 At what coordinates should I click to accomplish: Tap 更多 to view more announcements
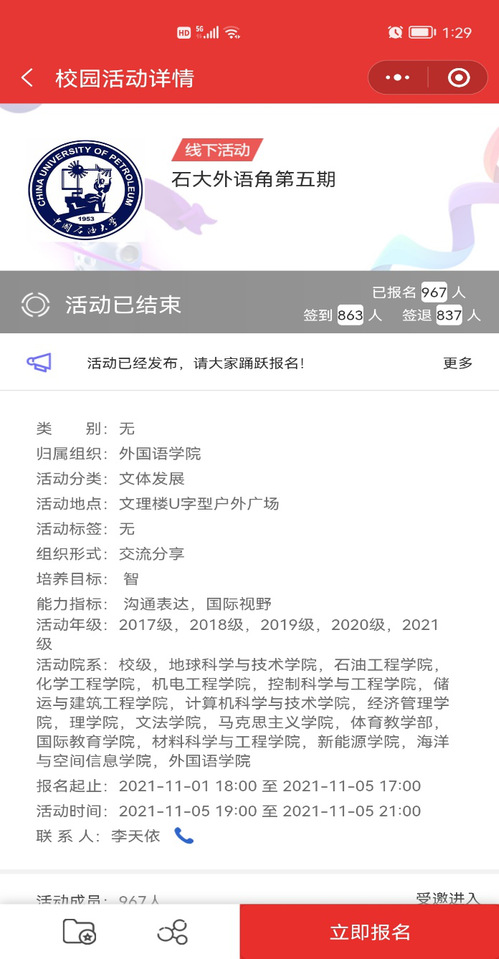tap(458, 363)
